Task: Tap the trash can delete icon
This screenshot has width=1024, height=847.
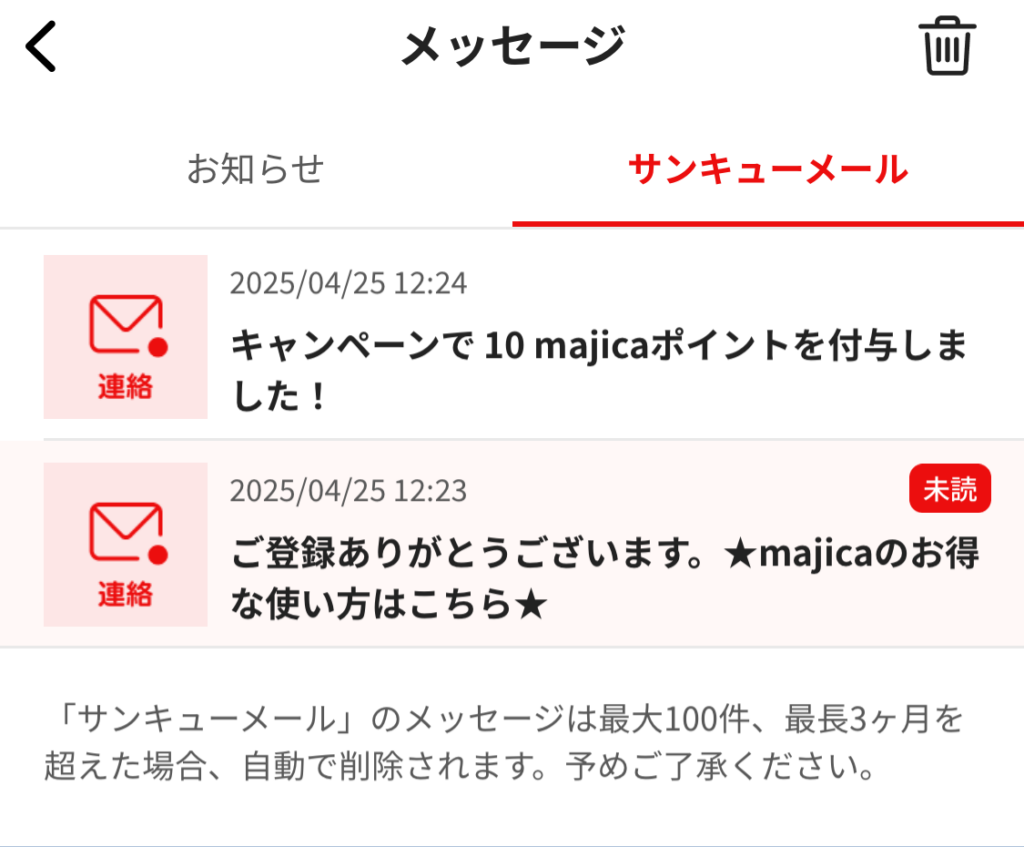Action: click(947, 46)
